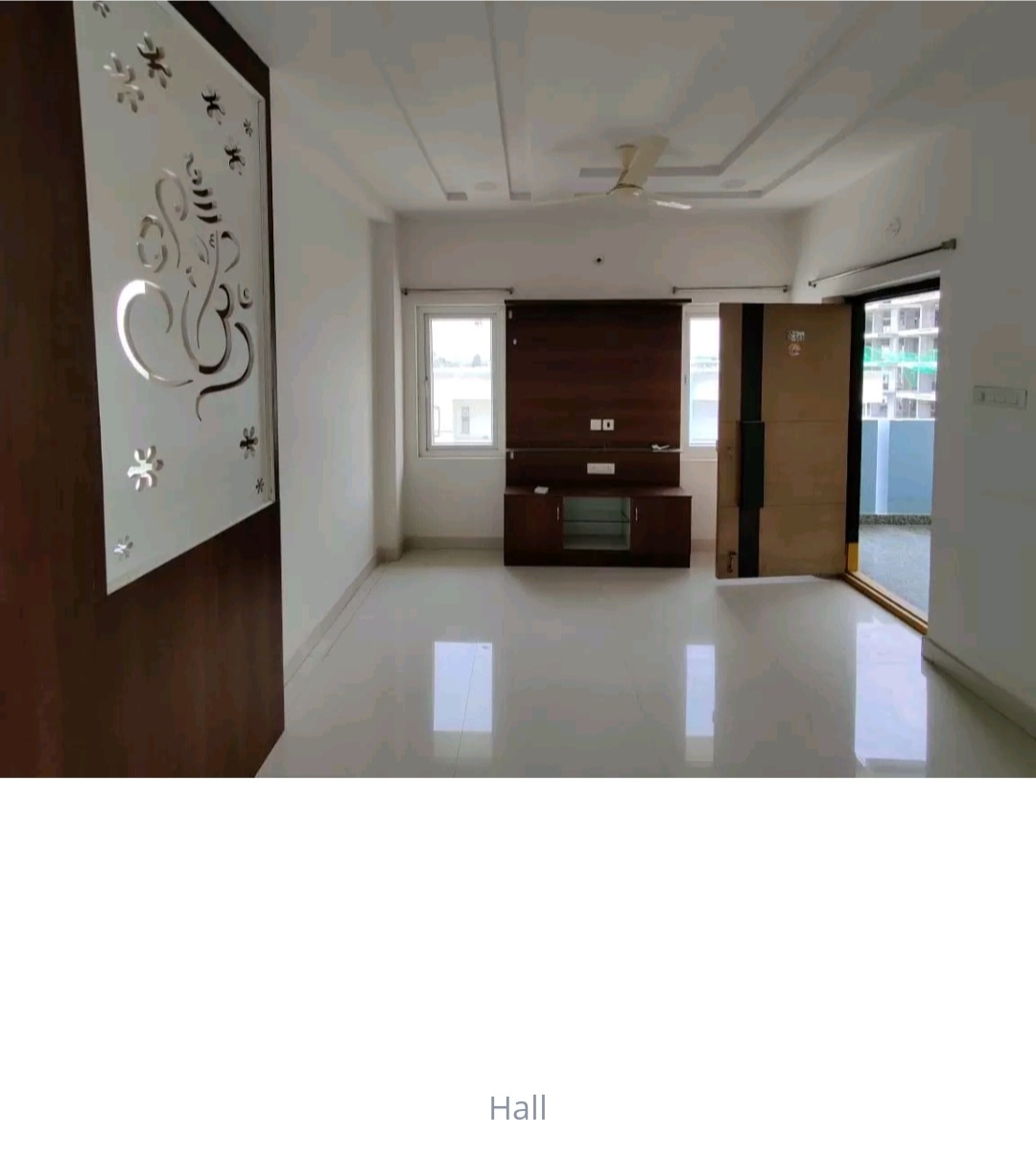1036x1159 pixels.
Task: Tap the Hall photo to view fullscreen
Action: click(518, 389)
